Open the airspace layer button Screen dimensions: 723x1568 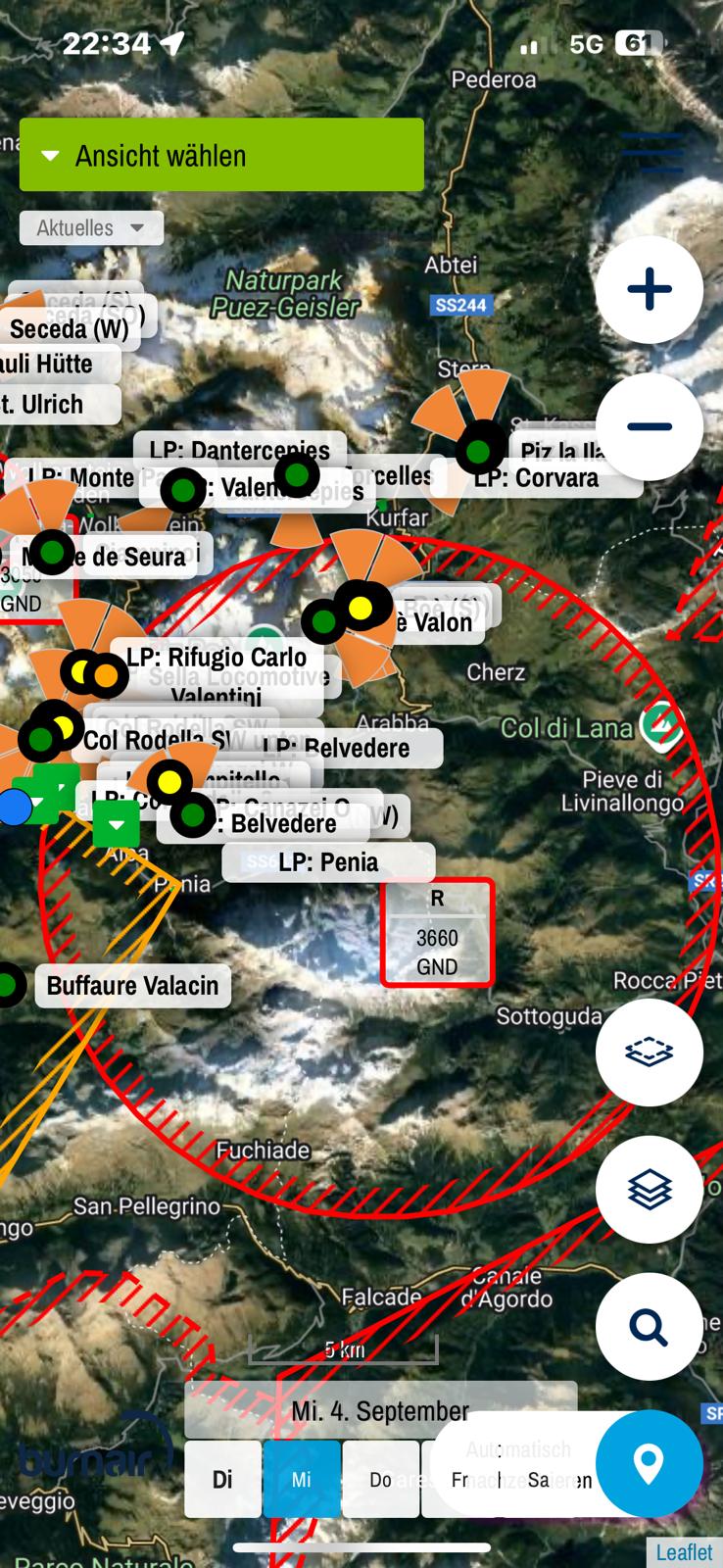(650, 1053)
